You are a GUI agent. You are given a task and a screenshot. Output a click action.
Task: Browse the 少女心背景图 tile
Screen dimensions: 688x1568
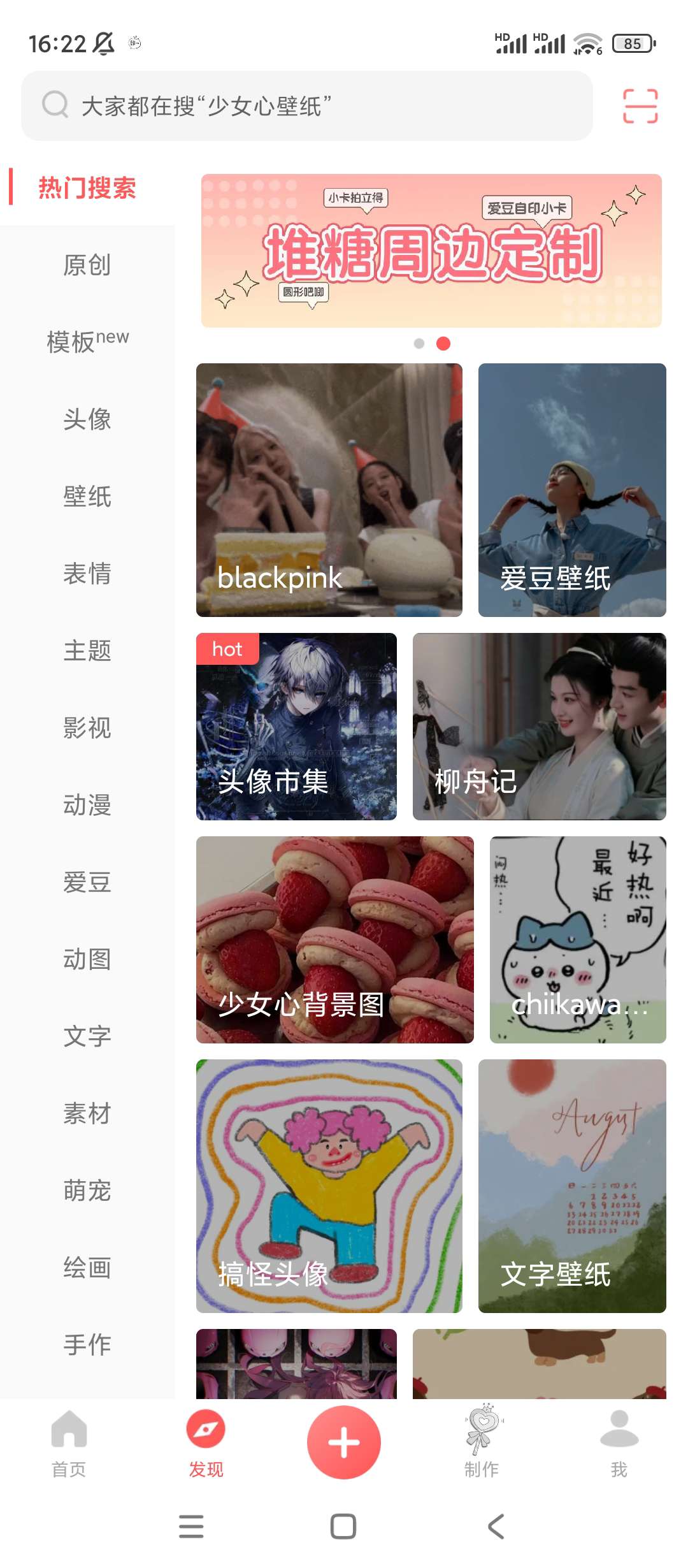(x=334, y=940)
